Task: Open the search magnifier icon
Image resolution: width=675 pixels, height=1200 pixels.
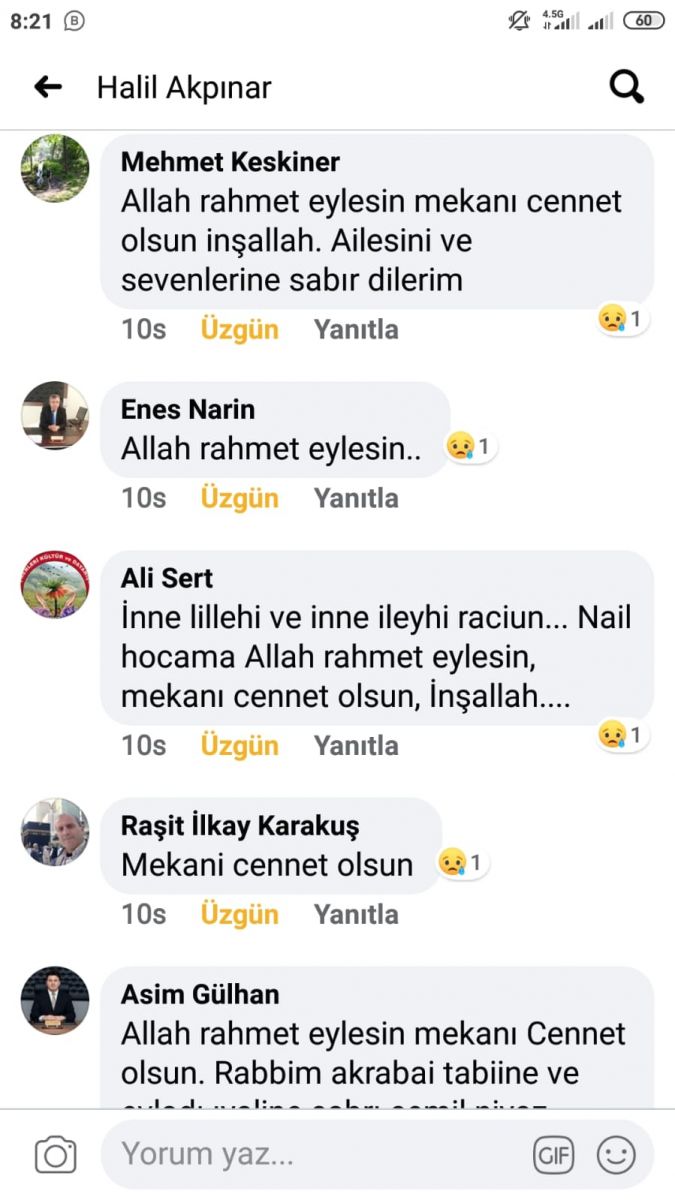Action: tap(627, 87)
